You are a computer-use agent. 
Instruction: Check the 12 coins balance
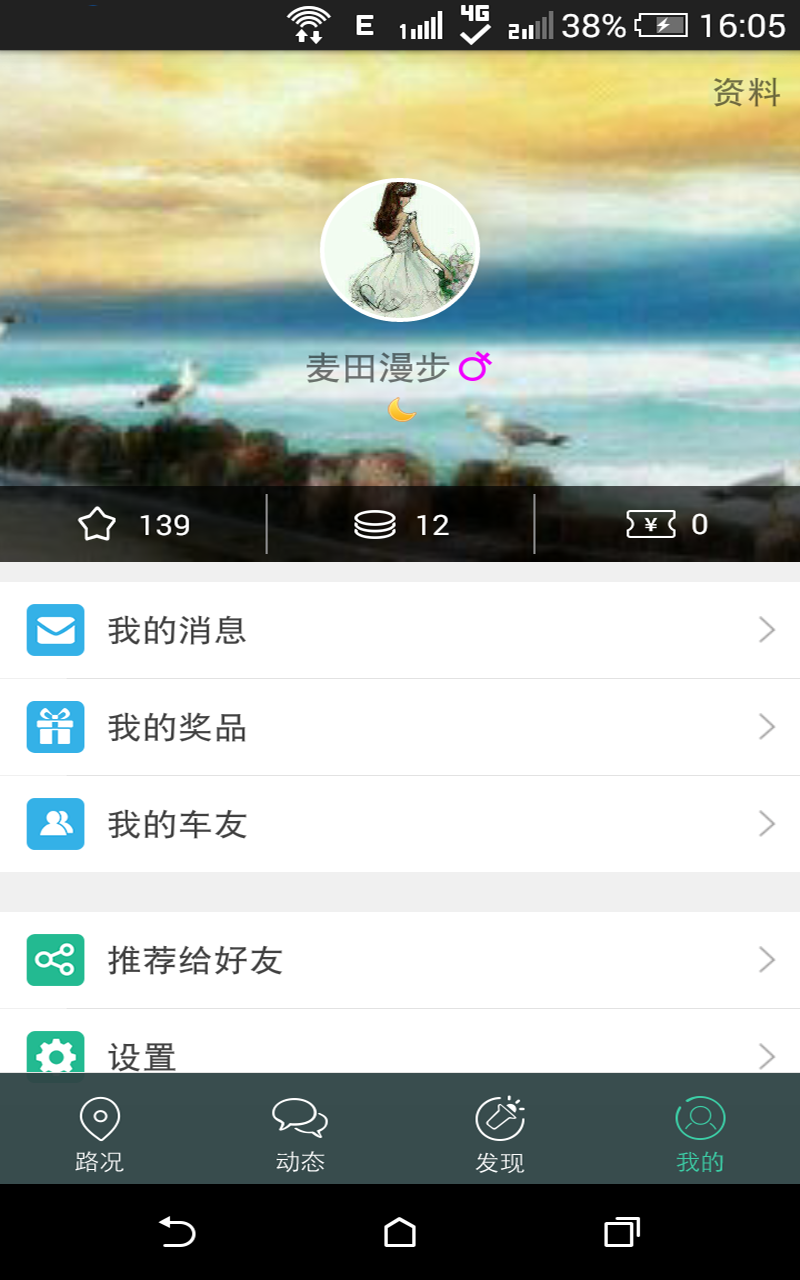coord(401,524)
